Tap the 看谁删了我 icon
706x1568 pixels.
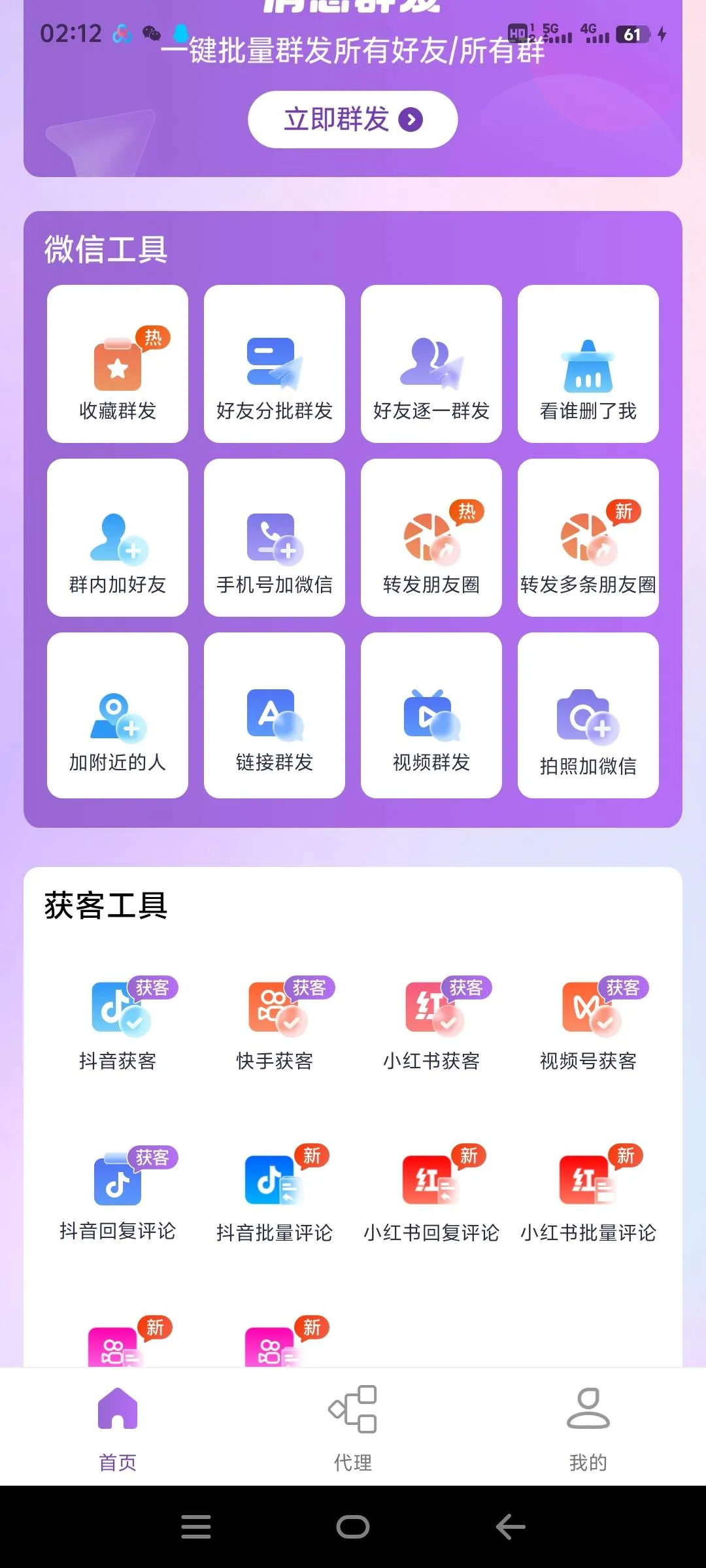[x=588, y=364]
